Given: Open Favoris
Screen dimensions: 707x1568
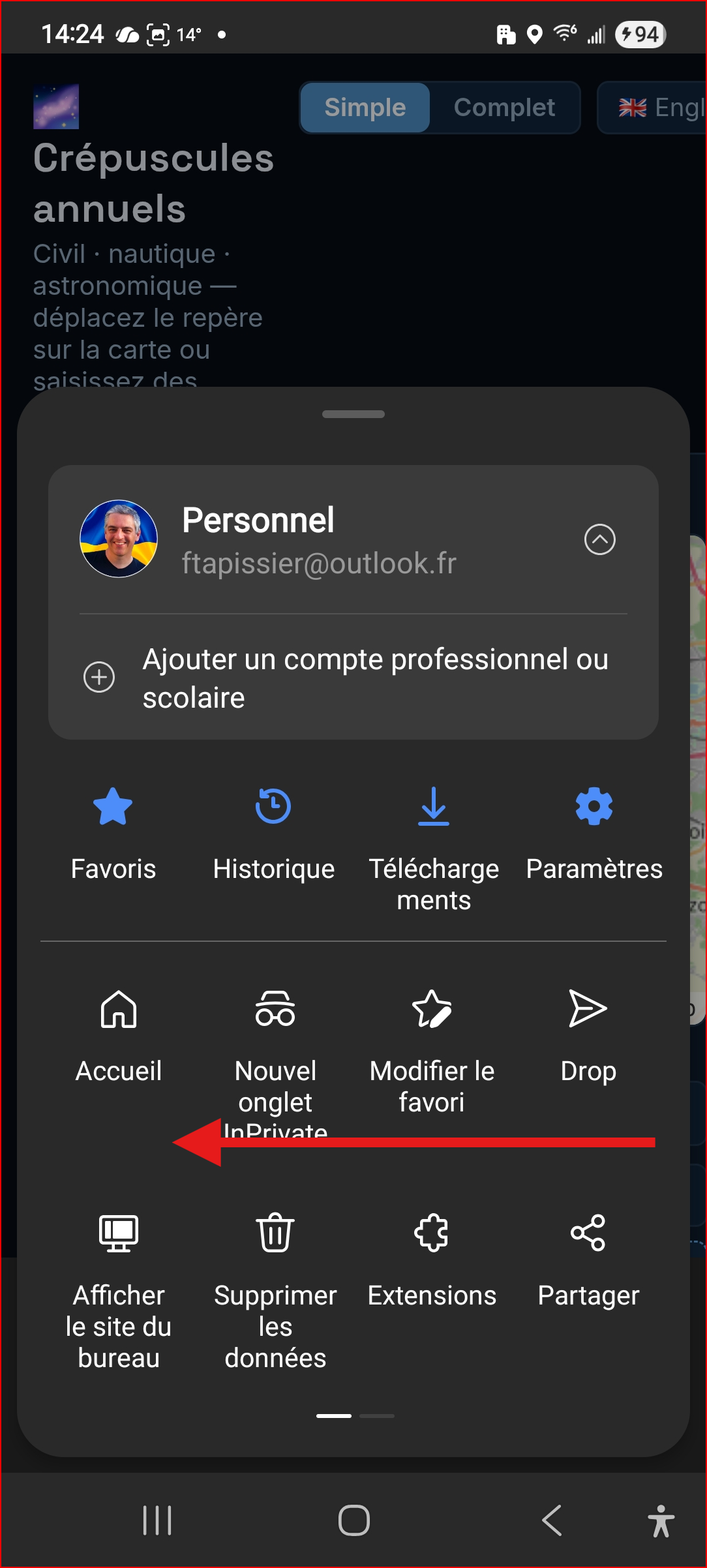Looking at the screenshot, I should [113, 835].
